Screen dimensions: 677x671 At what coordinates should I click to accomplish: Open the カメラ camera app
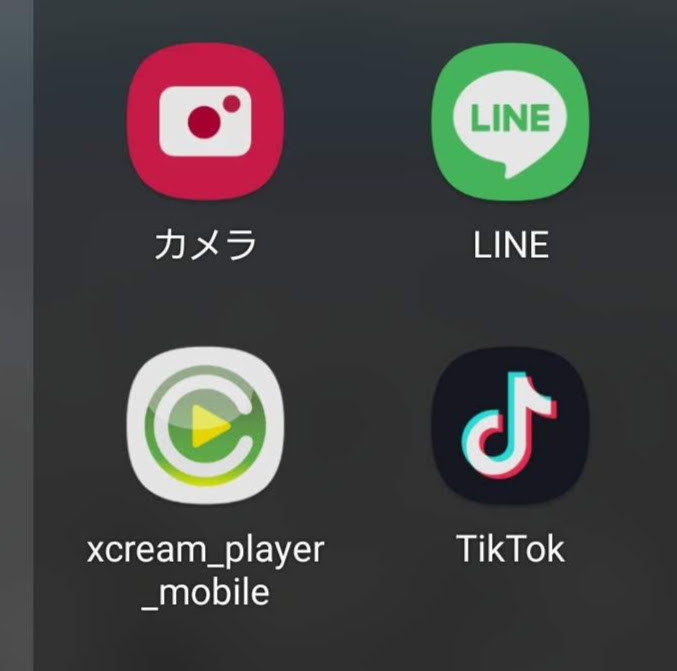coord(206,121)
